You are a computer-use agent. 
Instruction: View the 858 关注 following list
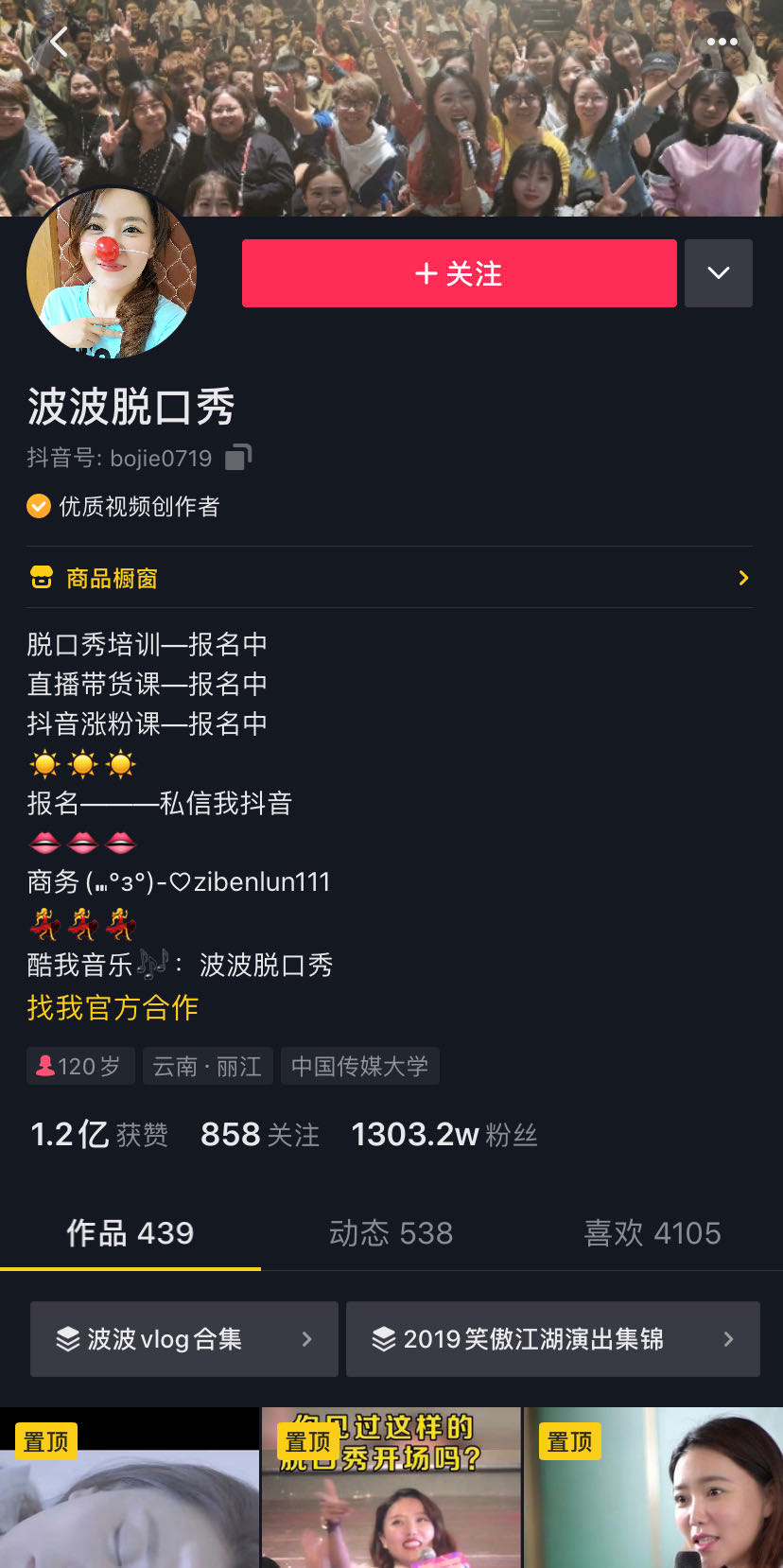point(259,1134)
